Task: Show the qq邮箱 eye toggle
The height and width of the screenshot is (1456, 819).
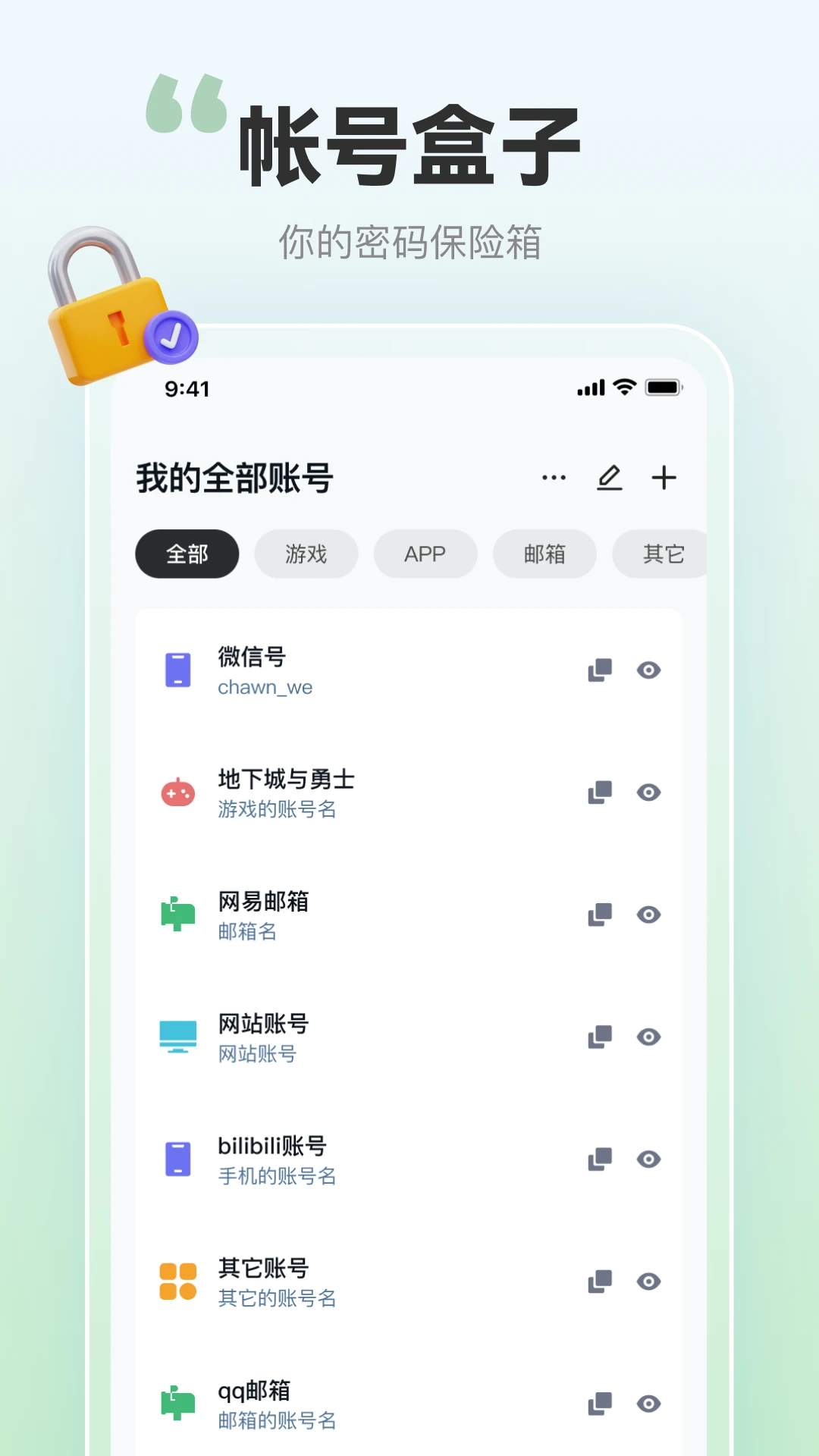Action: tap(648, 1403)
